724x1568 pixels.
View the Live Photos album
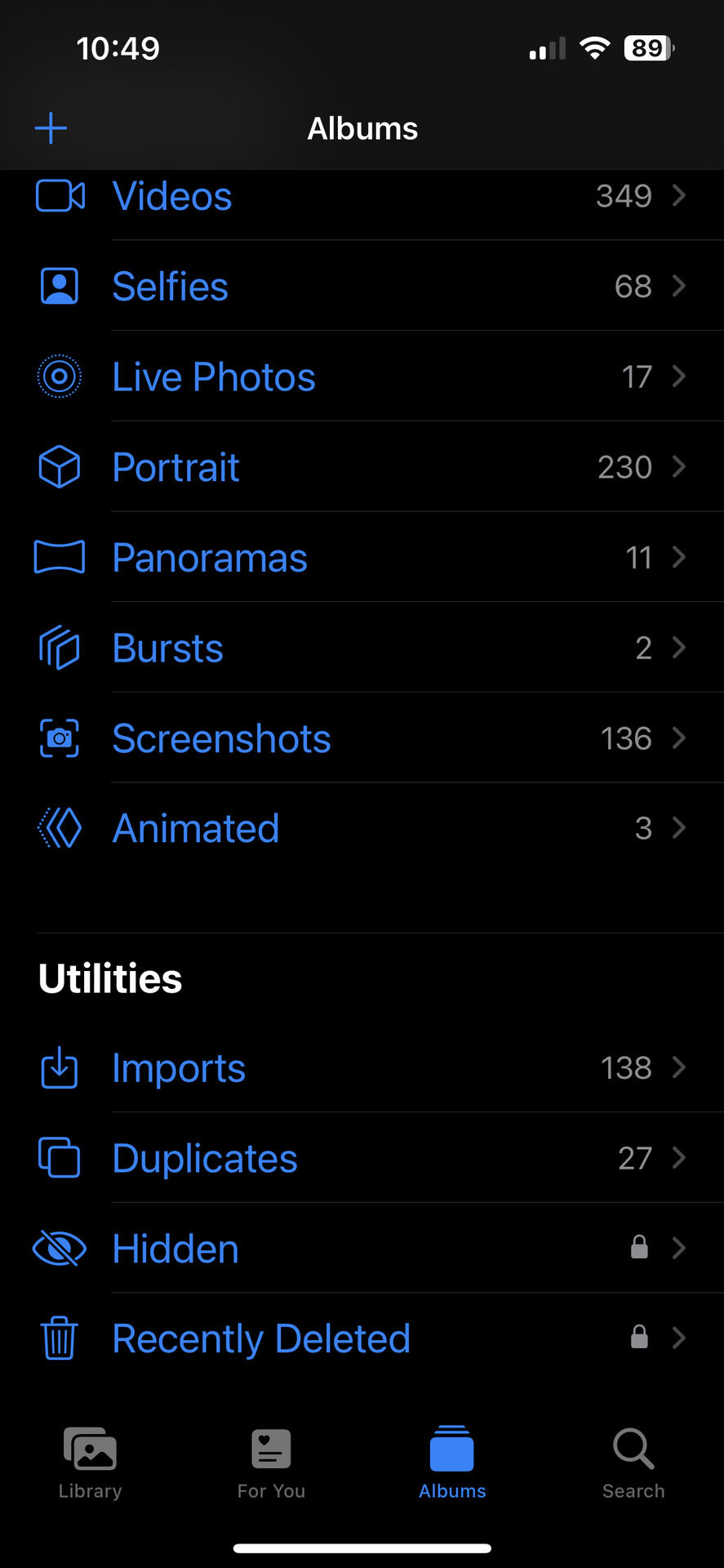[x=214, y=377]
